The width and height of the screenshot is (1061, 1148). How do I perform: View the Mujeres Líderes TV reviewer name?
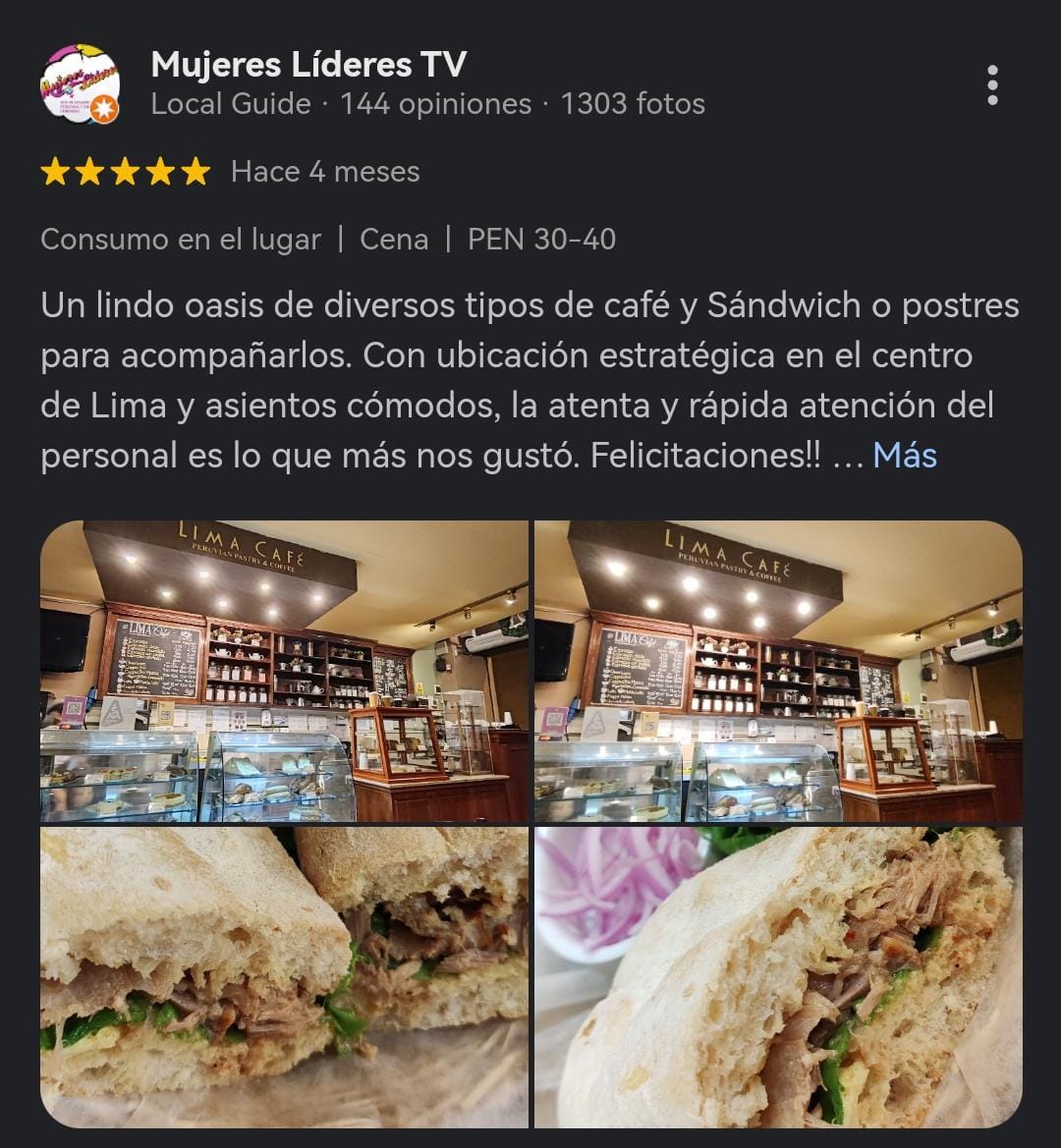[x=308, y=65]
